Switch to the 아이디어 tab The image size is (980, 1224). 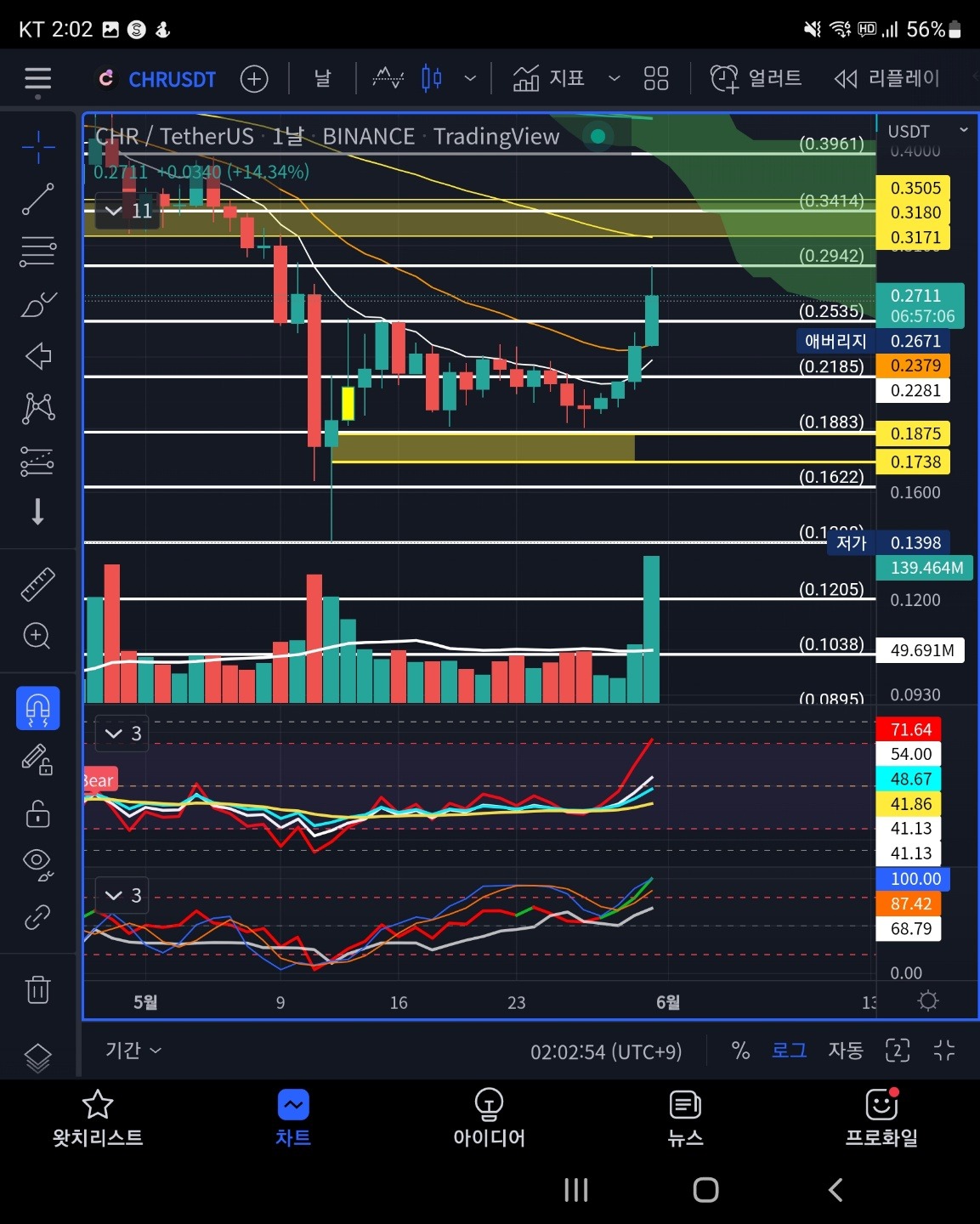(x=489, y=1119)
